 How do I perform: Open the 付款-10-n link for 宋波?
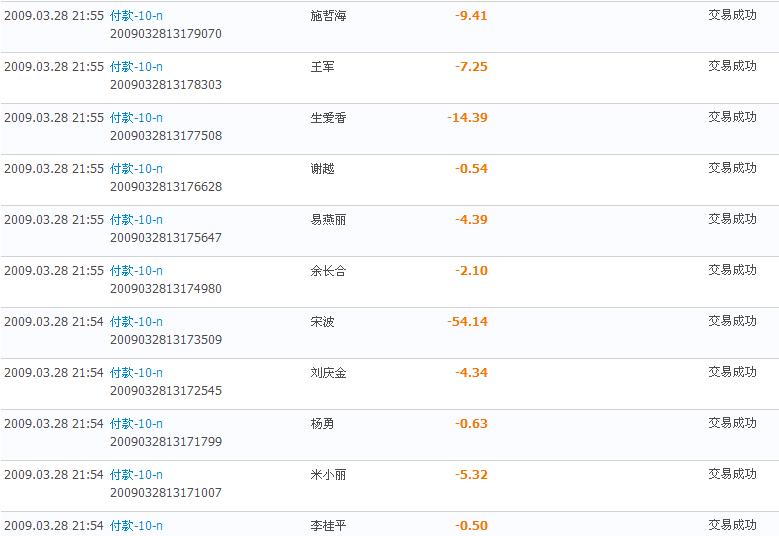[x=136, y=322]
